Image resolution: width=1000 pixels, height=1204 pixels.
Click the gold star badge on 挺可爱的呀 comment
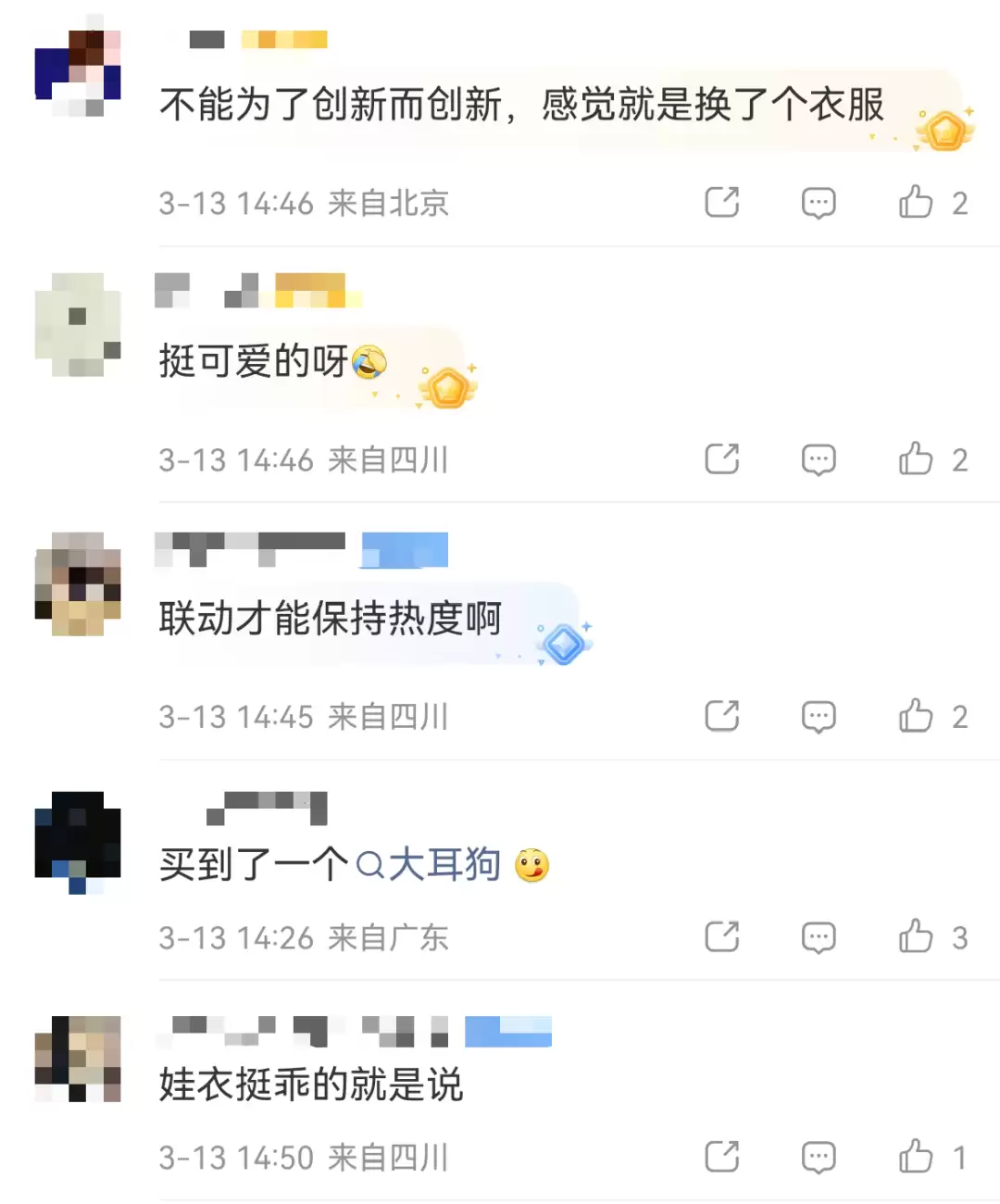coord(448,387)
